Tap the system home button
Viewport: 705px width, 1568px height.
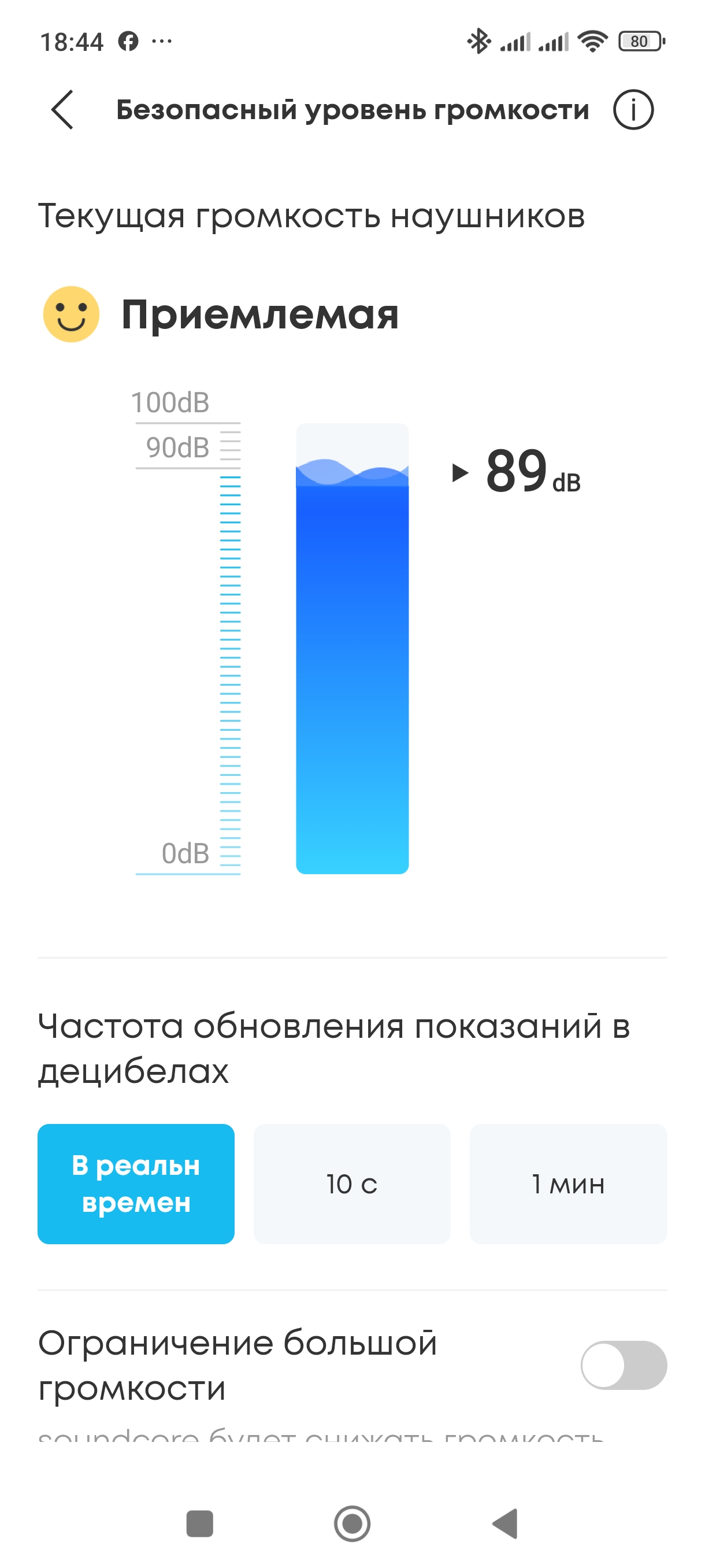click(x=352, y=1523)
